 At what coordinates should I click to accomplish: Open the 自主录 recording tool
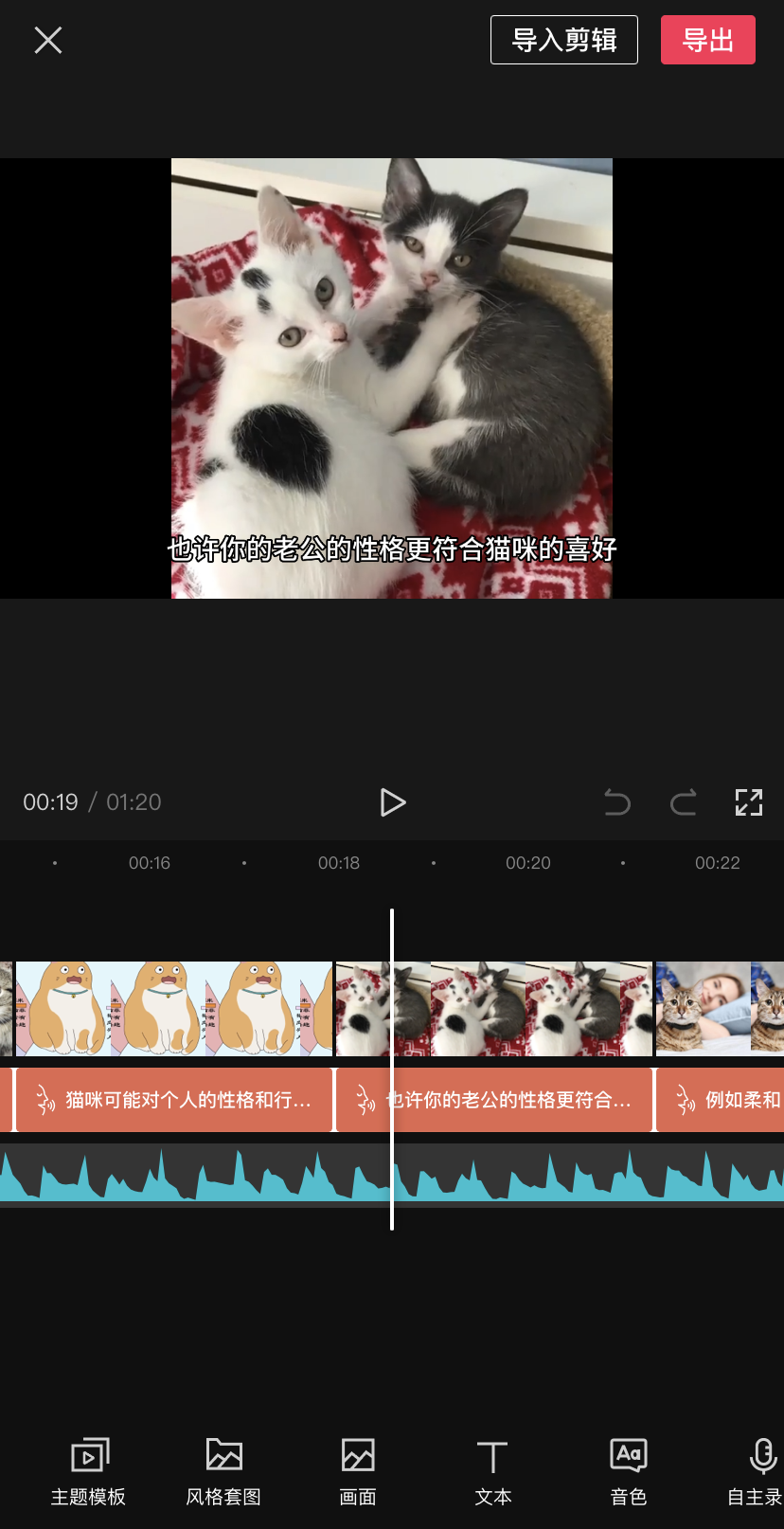[x=757, y=1471]
